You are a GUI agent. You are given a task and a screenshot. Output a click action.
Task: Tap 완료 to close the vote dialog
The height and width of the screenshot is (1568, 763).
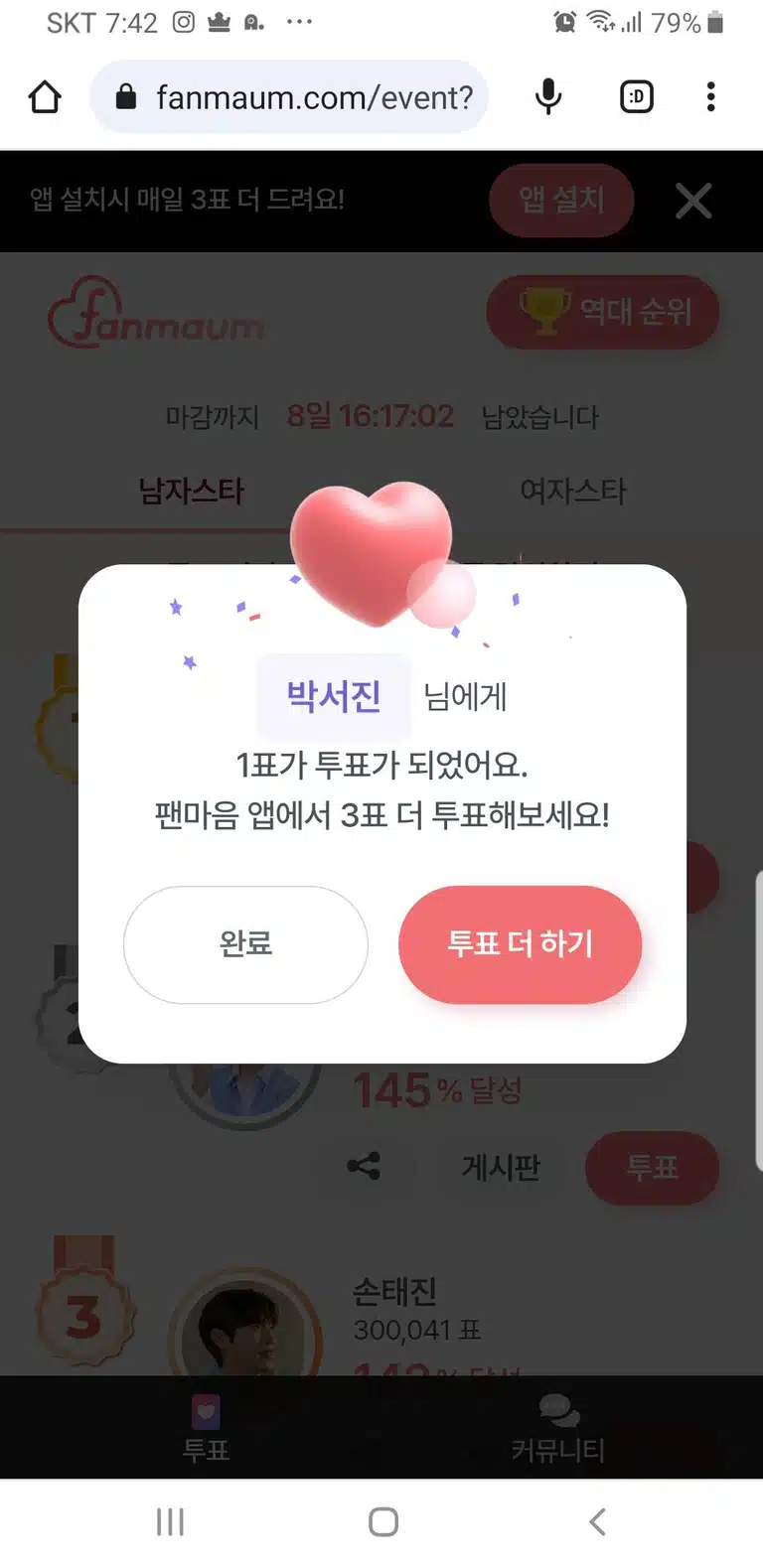(x=245, y=943)
